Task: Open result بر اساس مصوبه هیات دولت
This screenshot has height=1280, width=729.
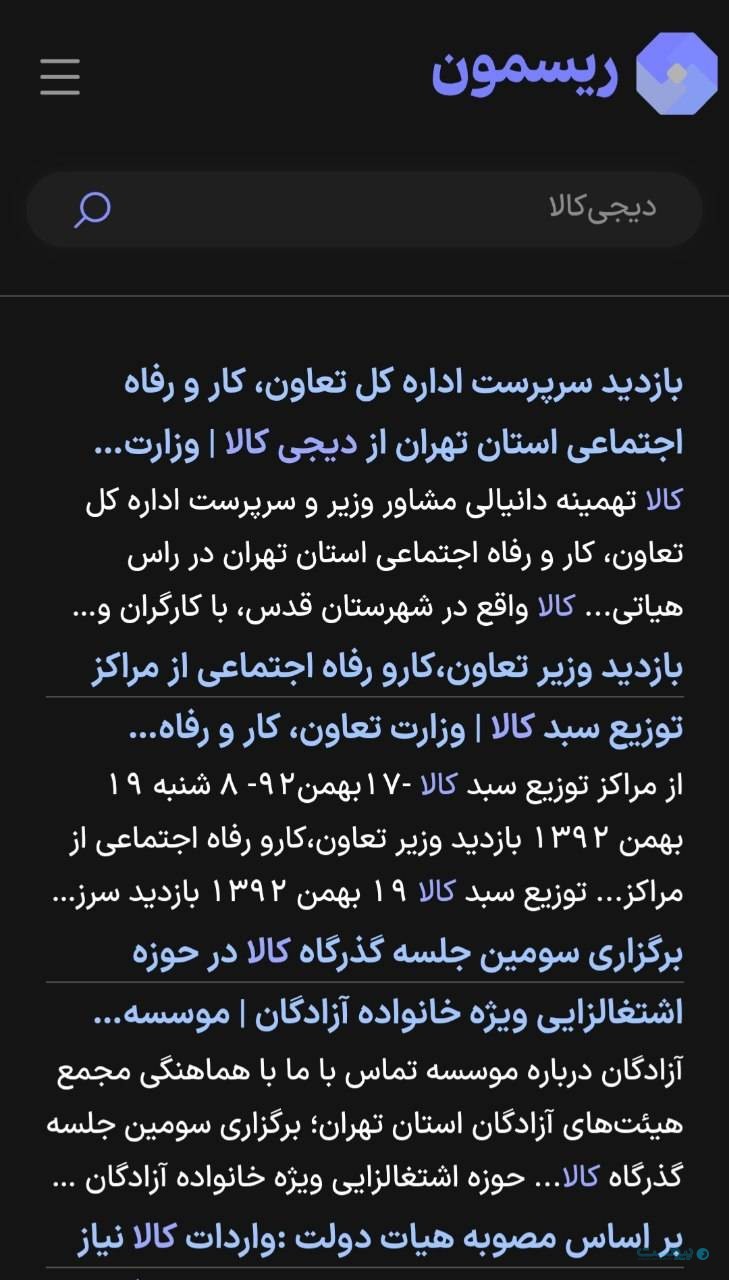Action: [x=380, y=1239]
